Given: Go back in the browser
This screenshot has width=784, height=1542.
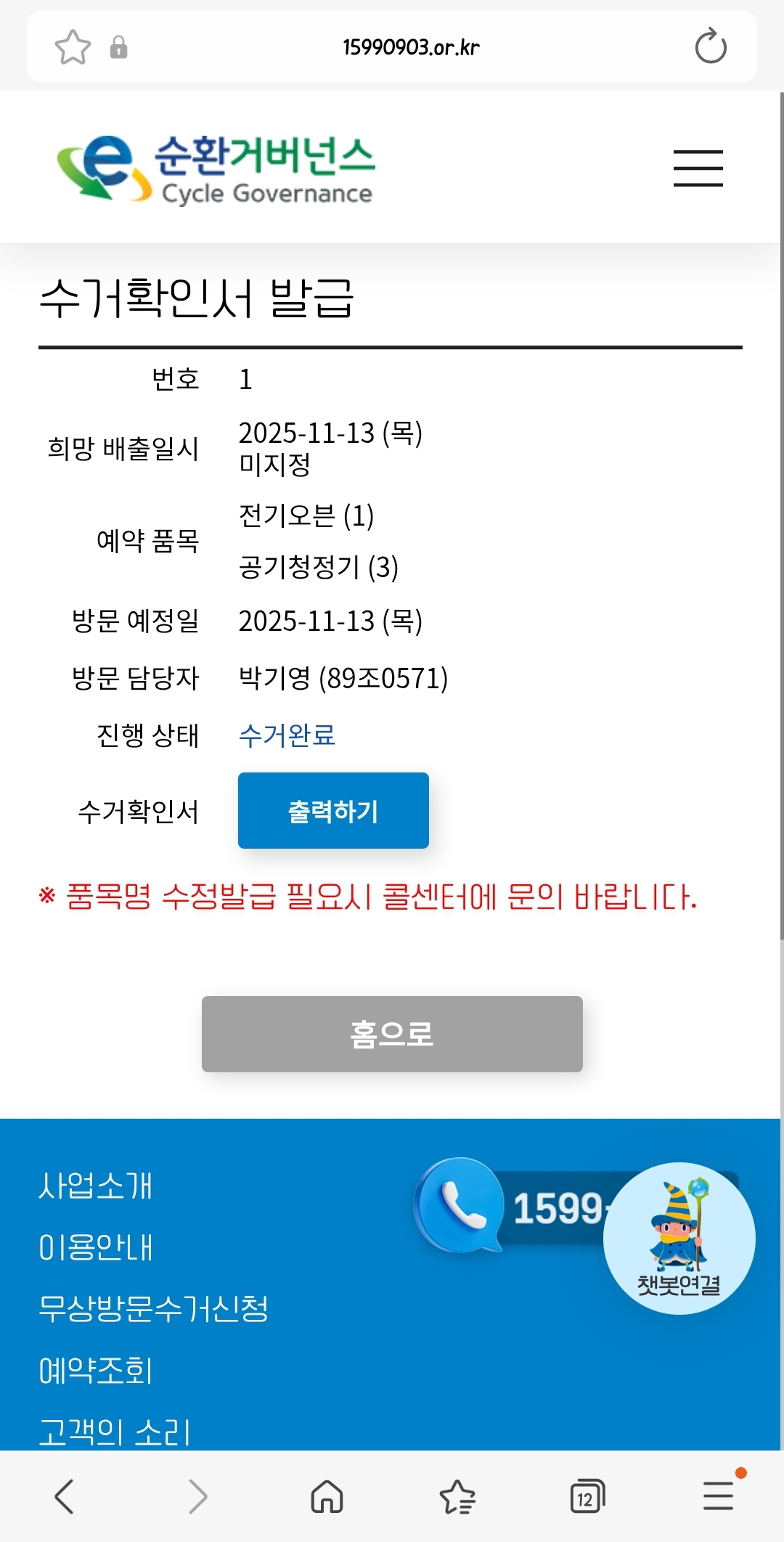Looking at the screenshot, I should [x=65, y=1496].
